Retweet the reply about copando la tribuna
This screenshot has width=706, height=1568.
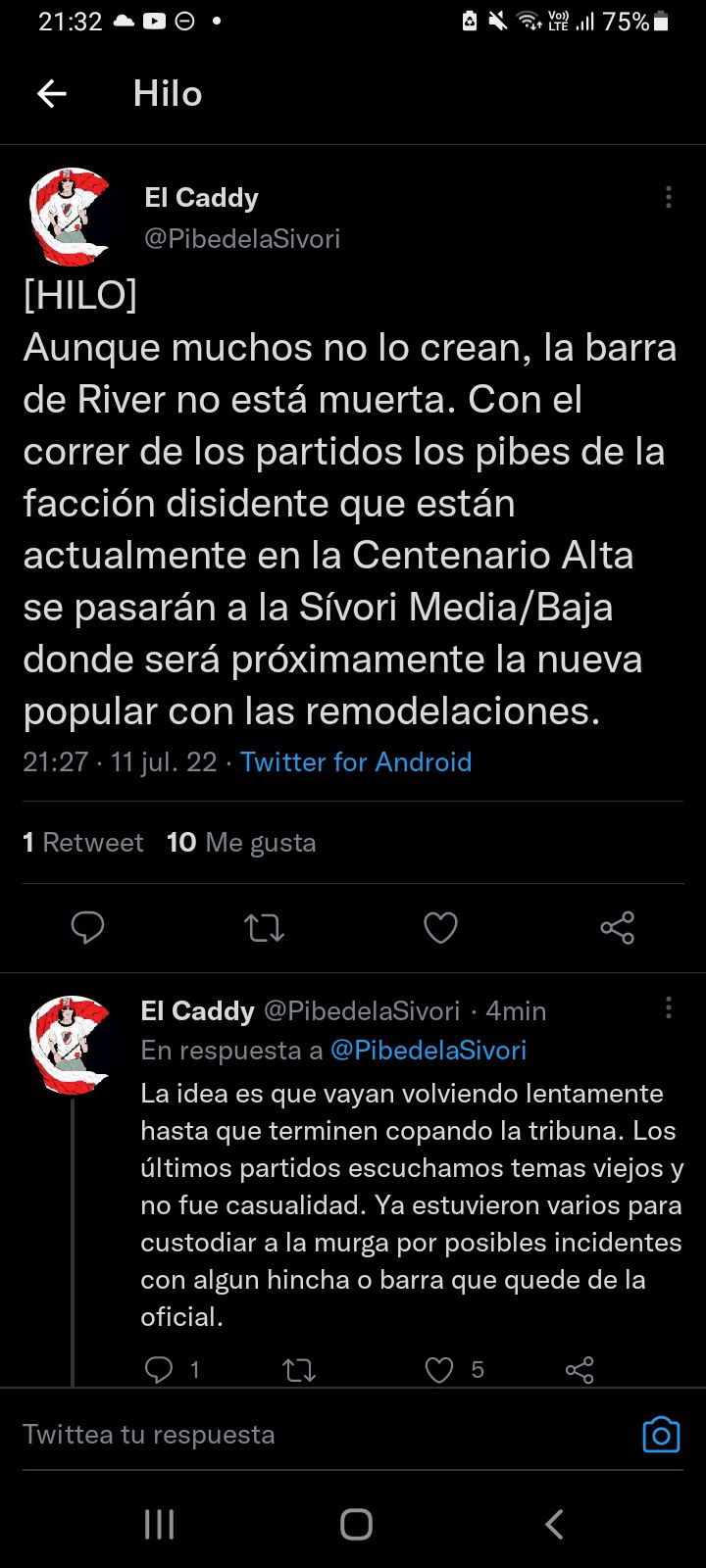[299, 1370]
